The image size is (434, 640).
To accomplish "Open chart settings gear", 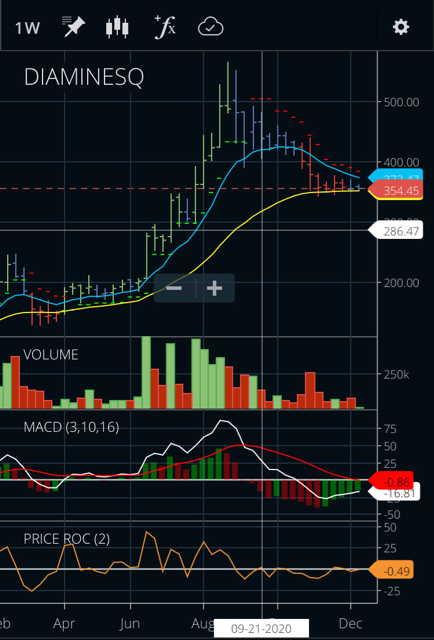I will coord(401,27).
